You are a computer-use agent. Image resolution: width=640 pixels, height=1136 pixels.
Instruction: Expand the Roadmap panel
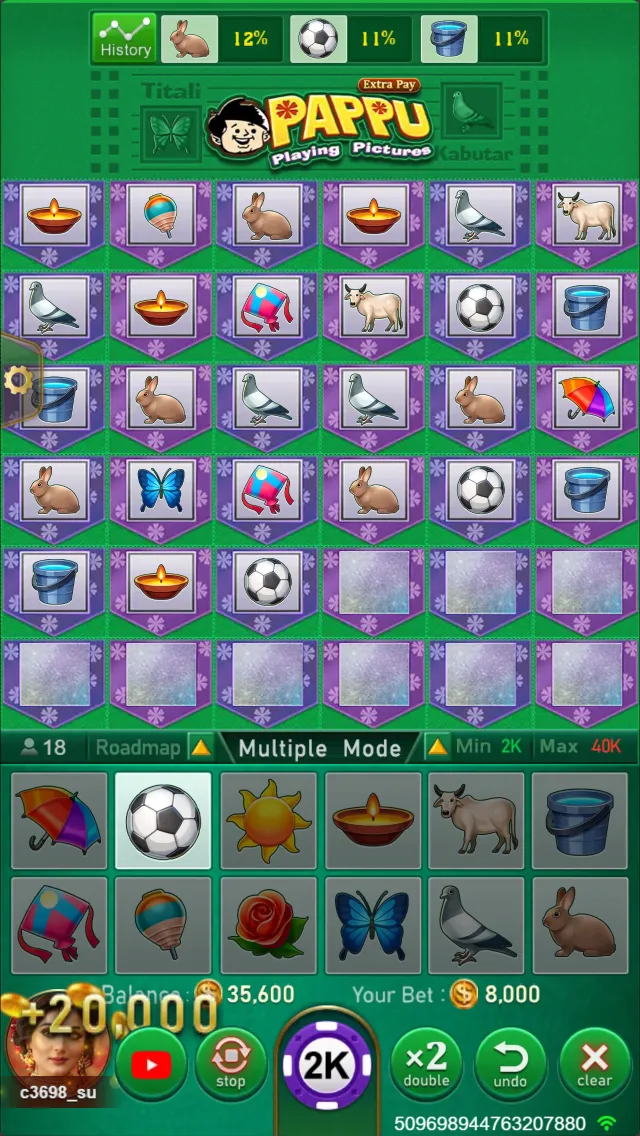[x=201, y=747]
